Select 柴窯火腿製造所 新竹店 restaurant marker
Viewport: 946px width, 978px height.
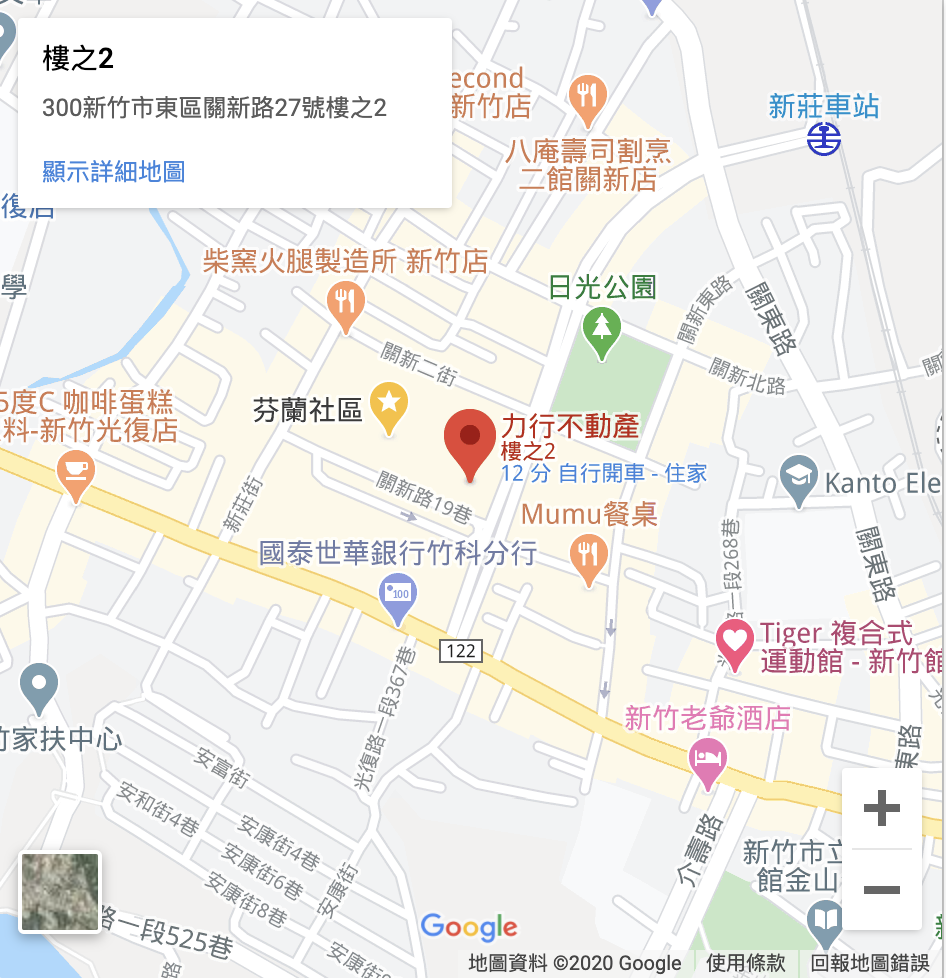point(345,304)
